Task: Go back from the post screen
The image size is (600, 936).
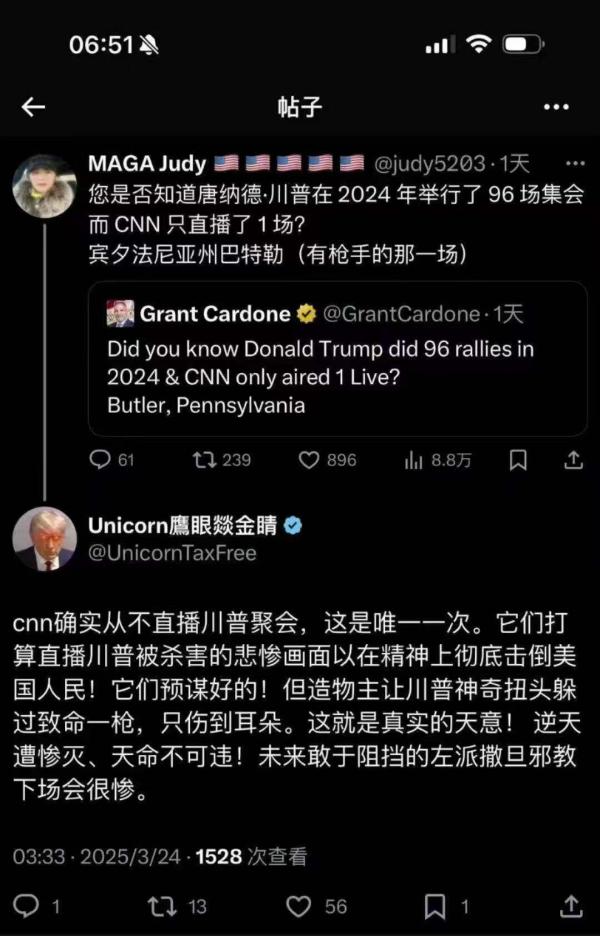Action: [33, 107]
